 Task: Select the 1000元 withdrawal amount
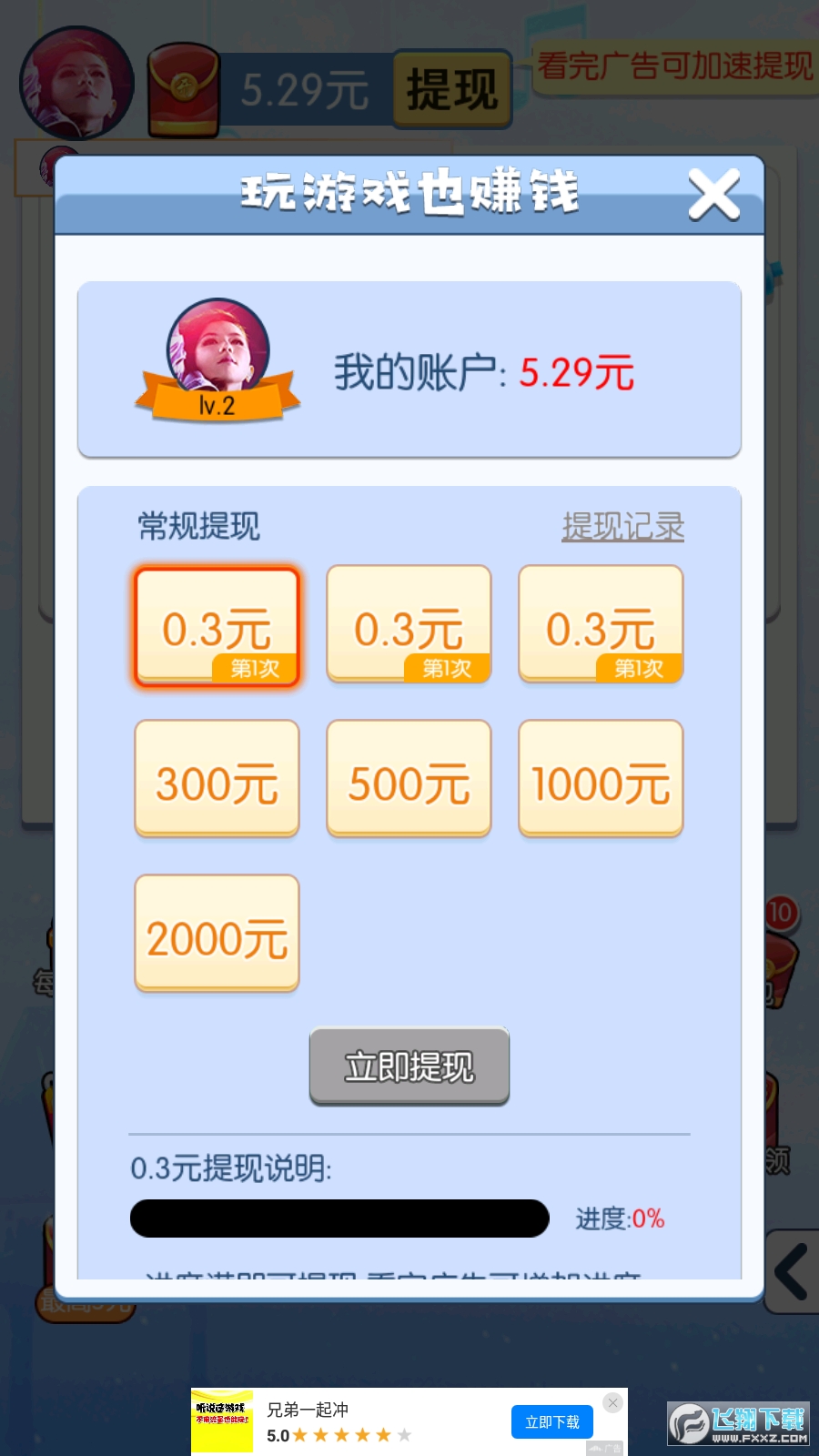coord(600,778)
